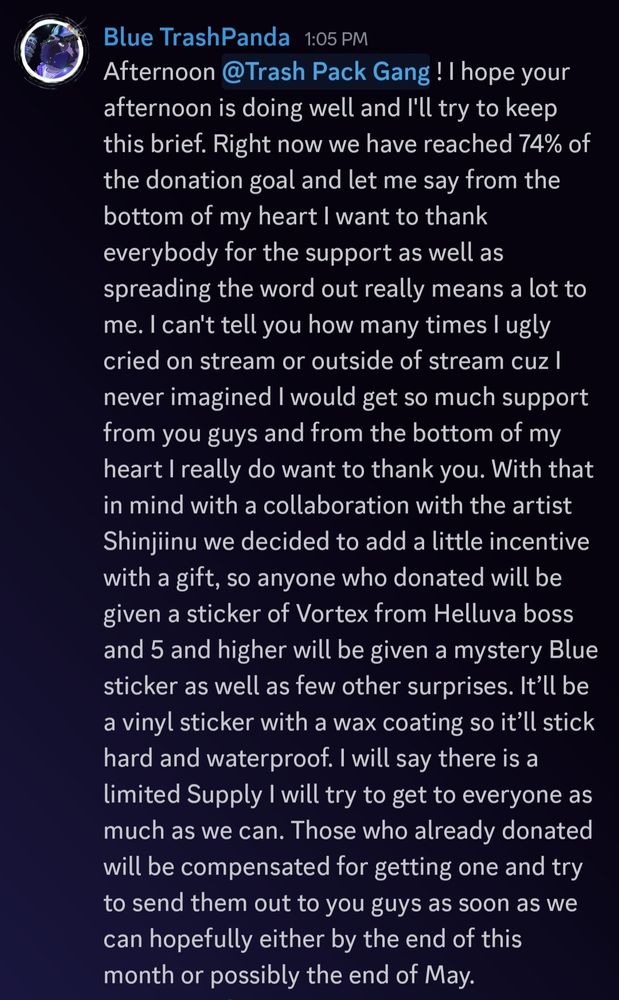Open Blue TrashPanda's profile avatar
The image size is (619, 1000).
[x=52, y=52]
